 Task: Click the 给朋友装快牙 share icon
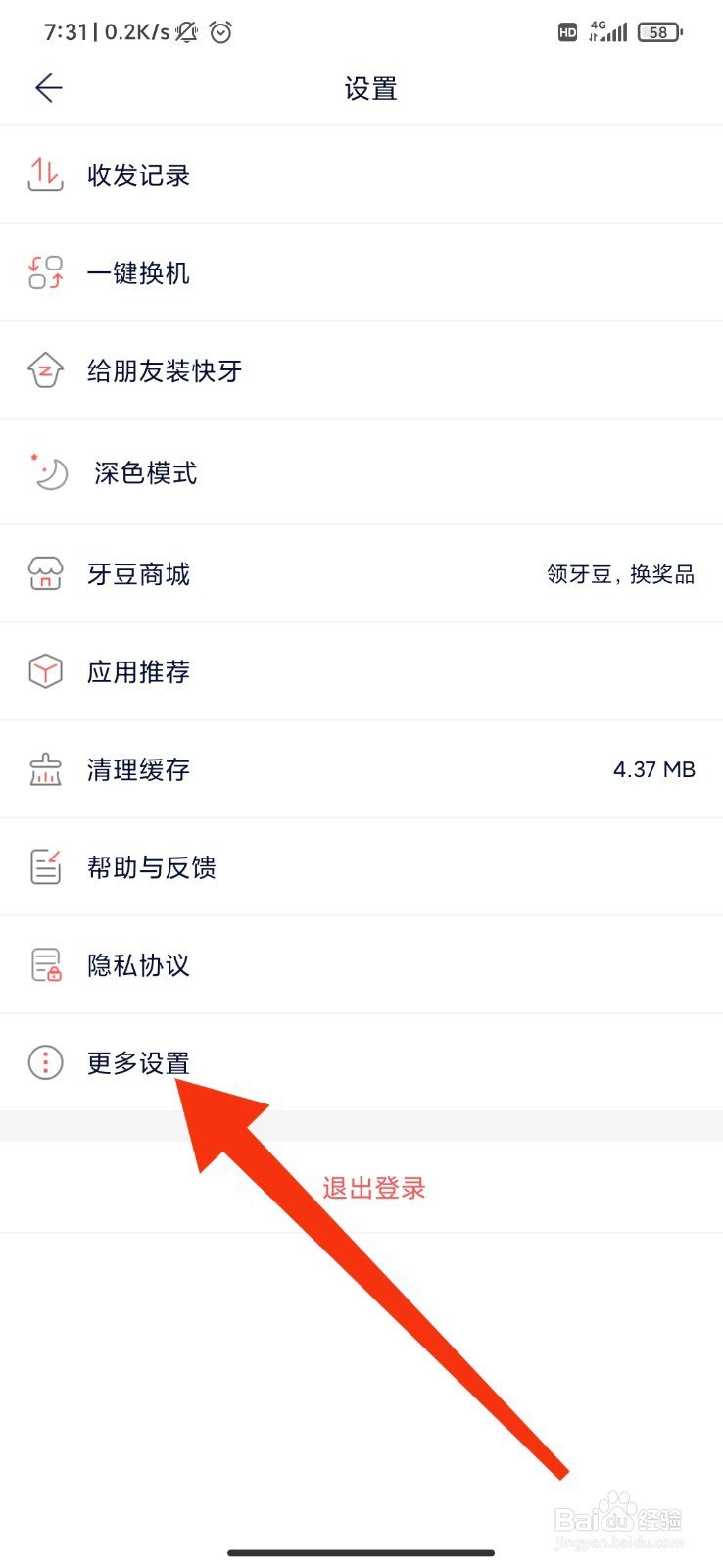click(45, 370)
